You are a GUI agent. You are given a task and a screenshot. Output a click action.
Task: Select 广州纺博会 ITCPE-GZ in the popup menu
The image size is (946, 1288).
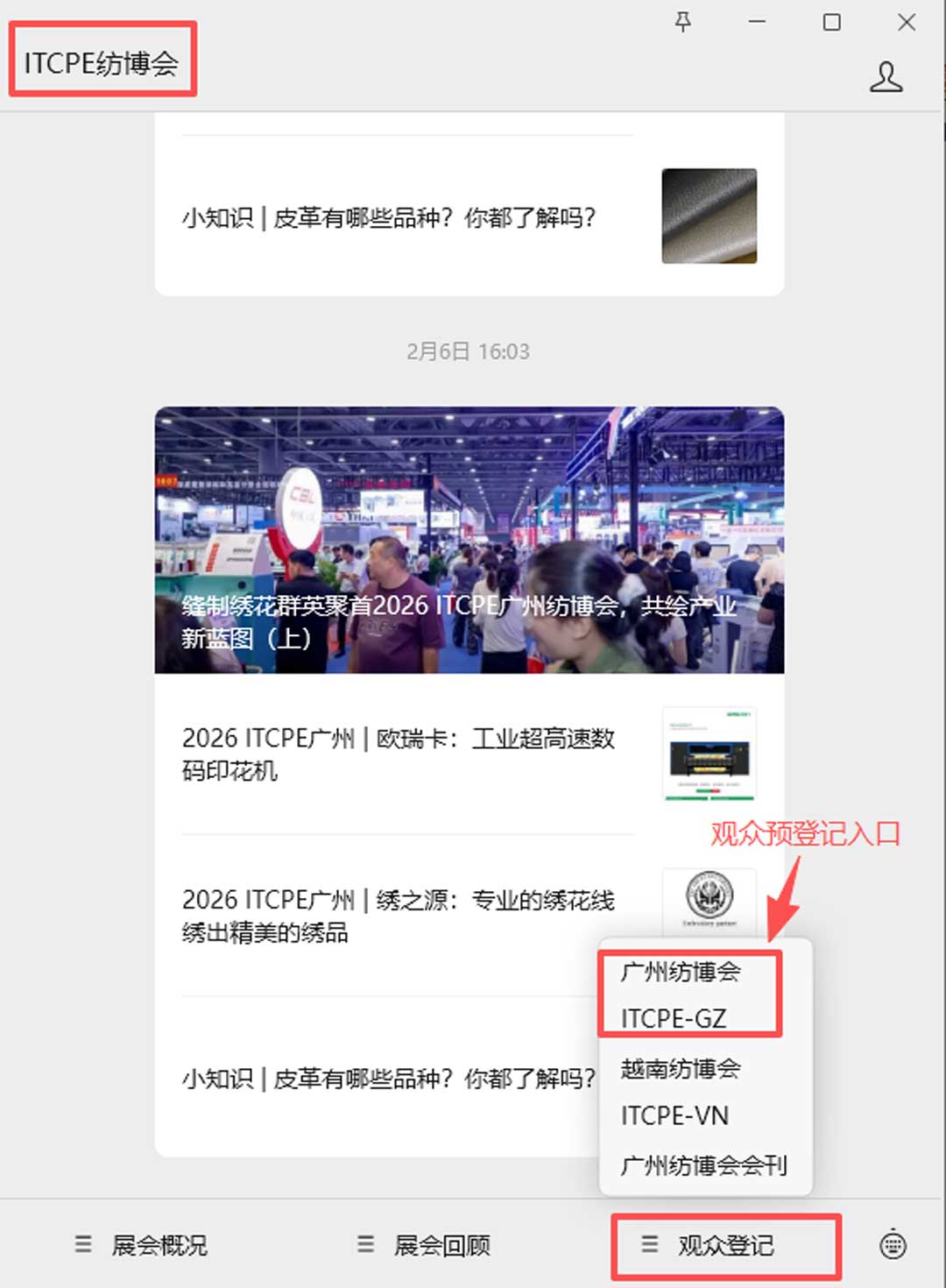point(688,994)
